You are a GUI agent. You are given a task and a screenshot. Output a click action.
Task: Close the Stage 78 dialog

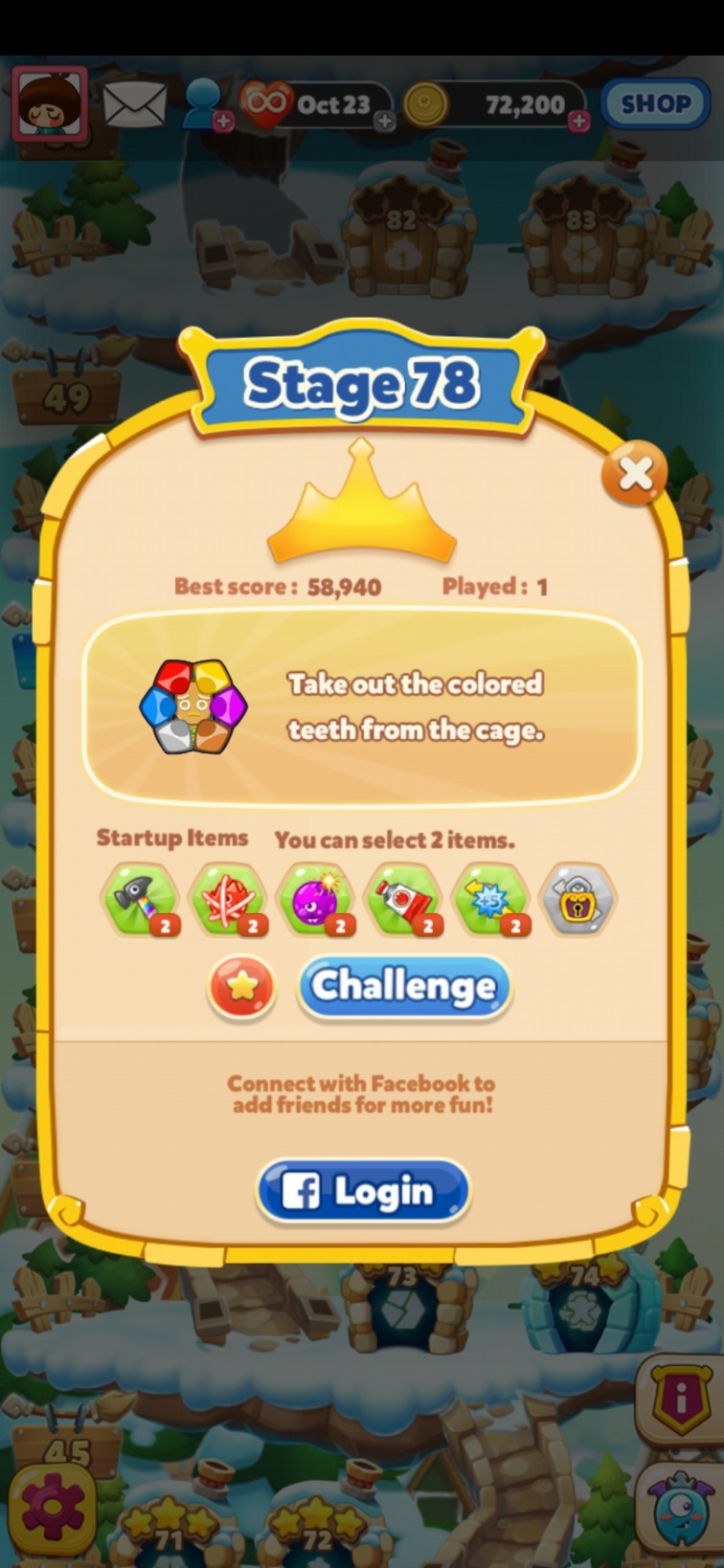tap(634, 472)
